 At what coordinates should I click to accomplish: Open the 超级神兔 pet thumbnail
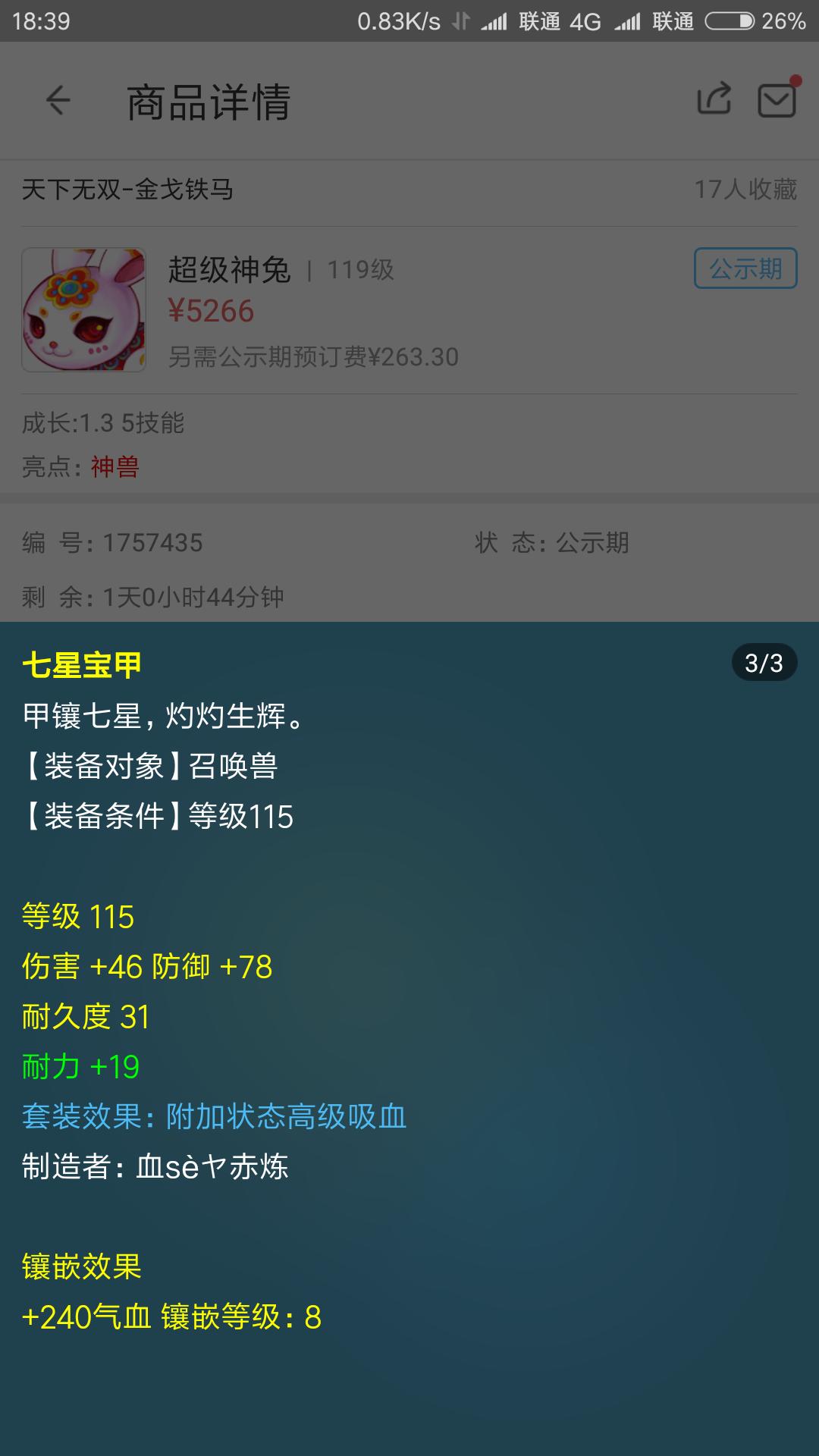(x=84, y=310)
